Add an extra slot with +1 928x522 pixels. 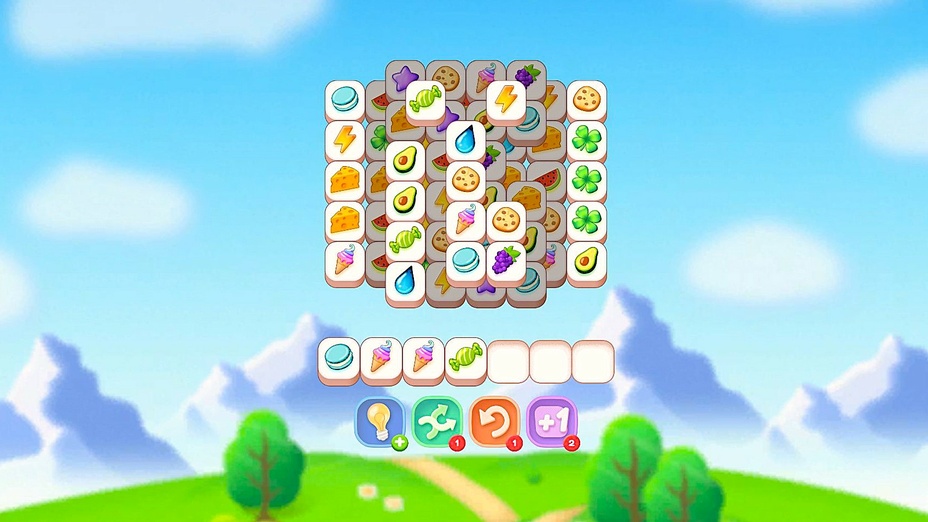coord(551,421)
